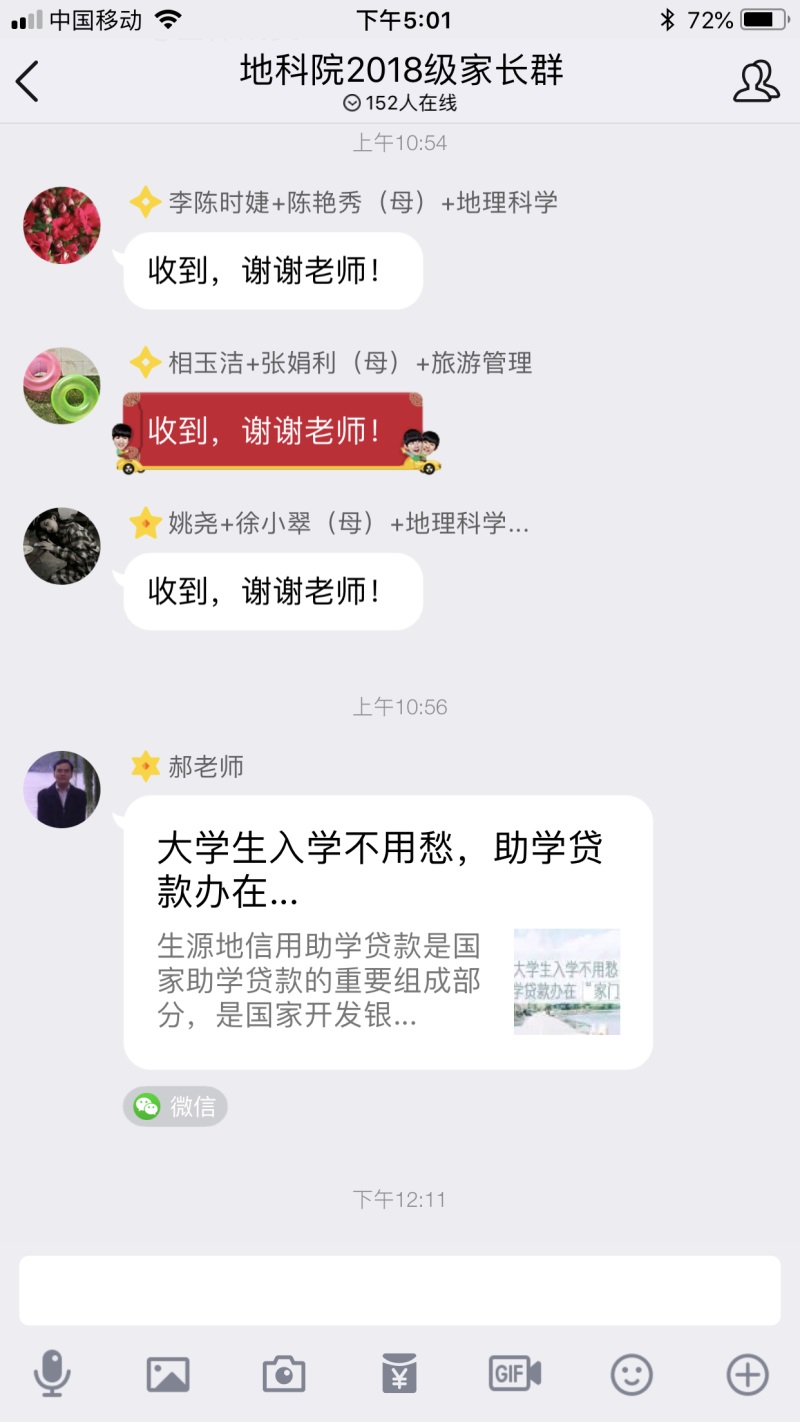
Task: Start voice message with microphone icon
Action: coord(52,1373)
